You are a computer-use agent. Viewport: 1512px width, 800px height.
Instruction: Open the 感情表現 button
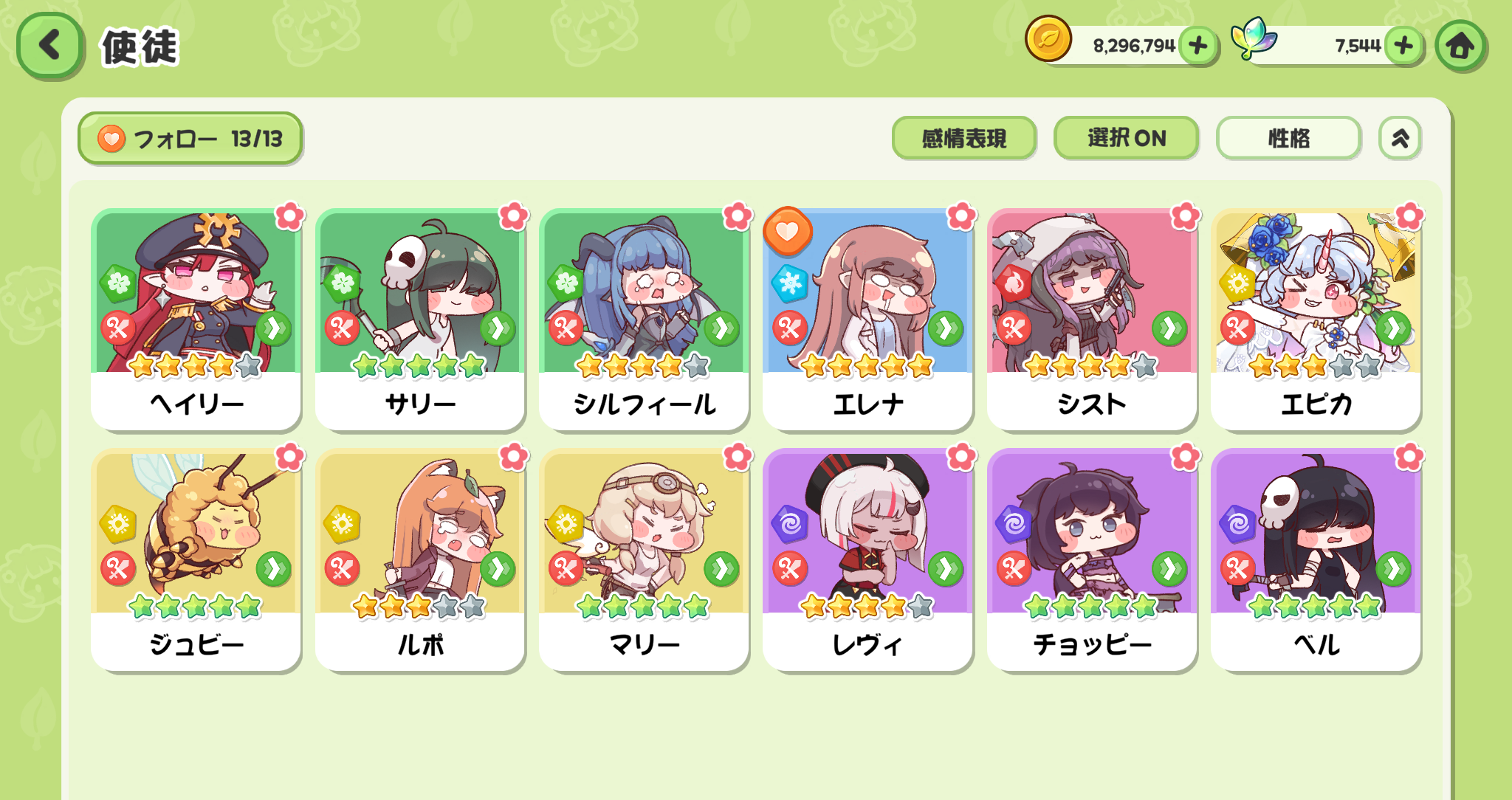(x=963, y=138)
